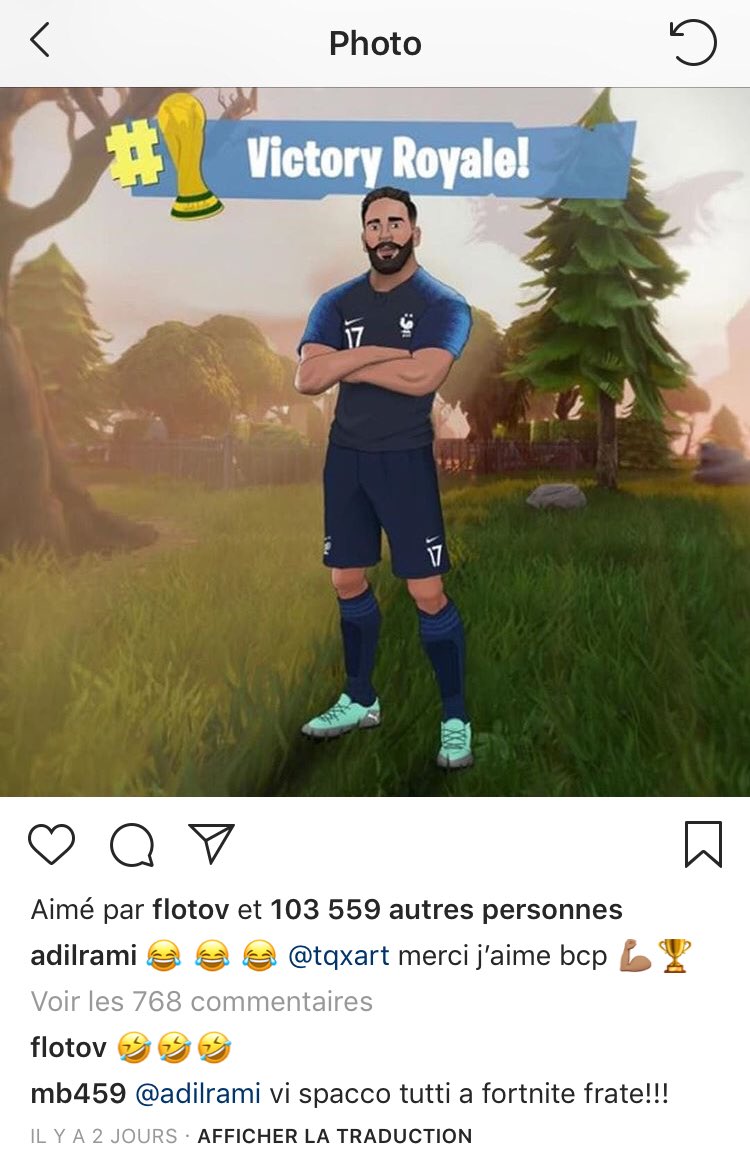View all 768 commentaires
The width and height of the screenshot is (750, 1160).
click(201, 1001)
